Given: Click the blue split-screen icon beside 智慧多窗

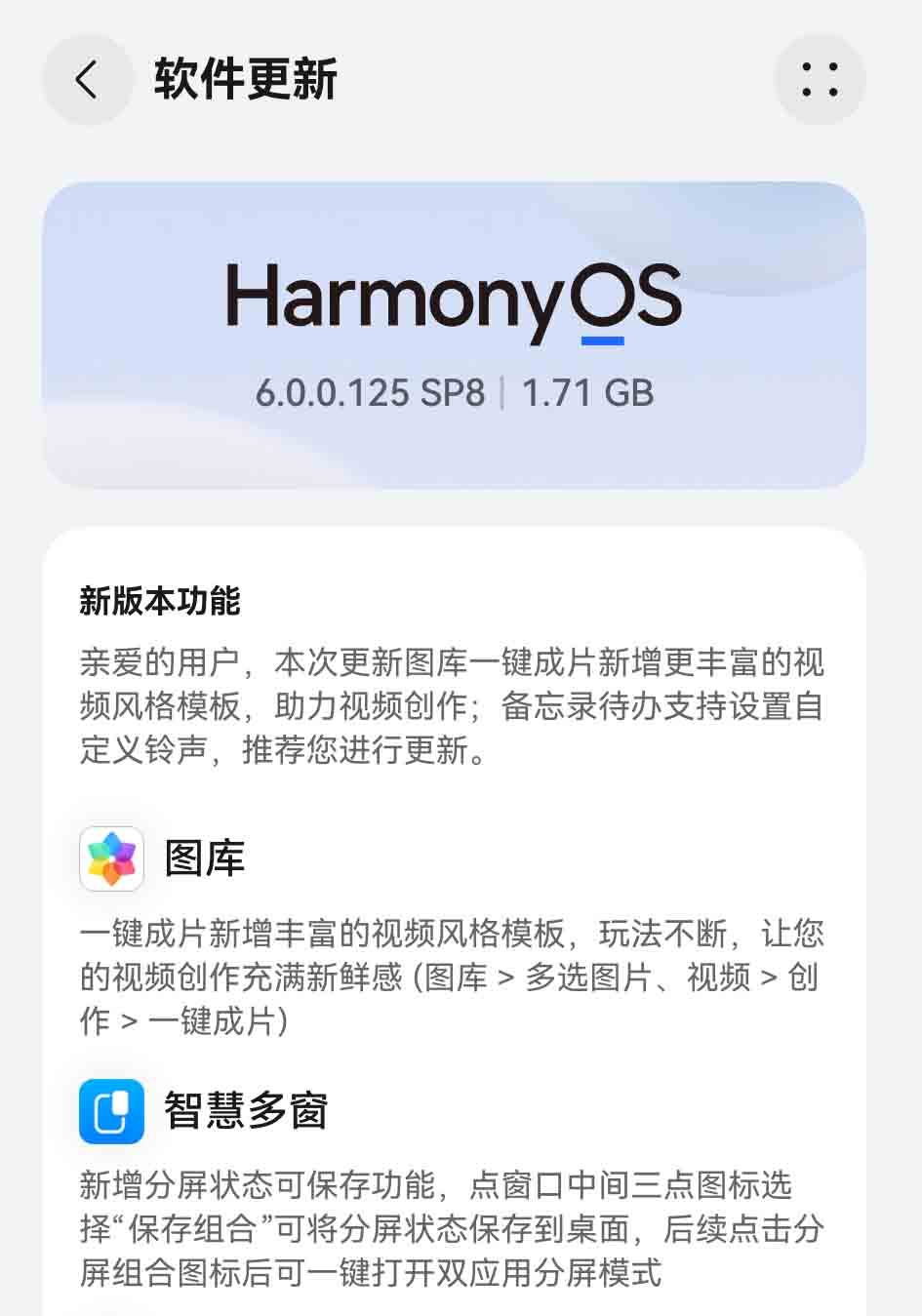Looking at the screenshot, I should point(111,1111).
